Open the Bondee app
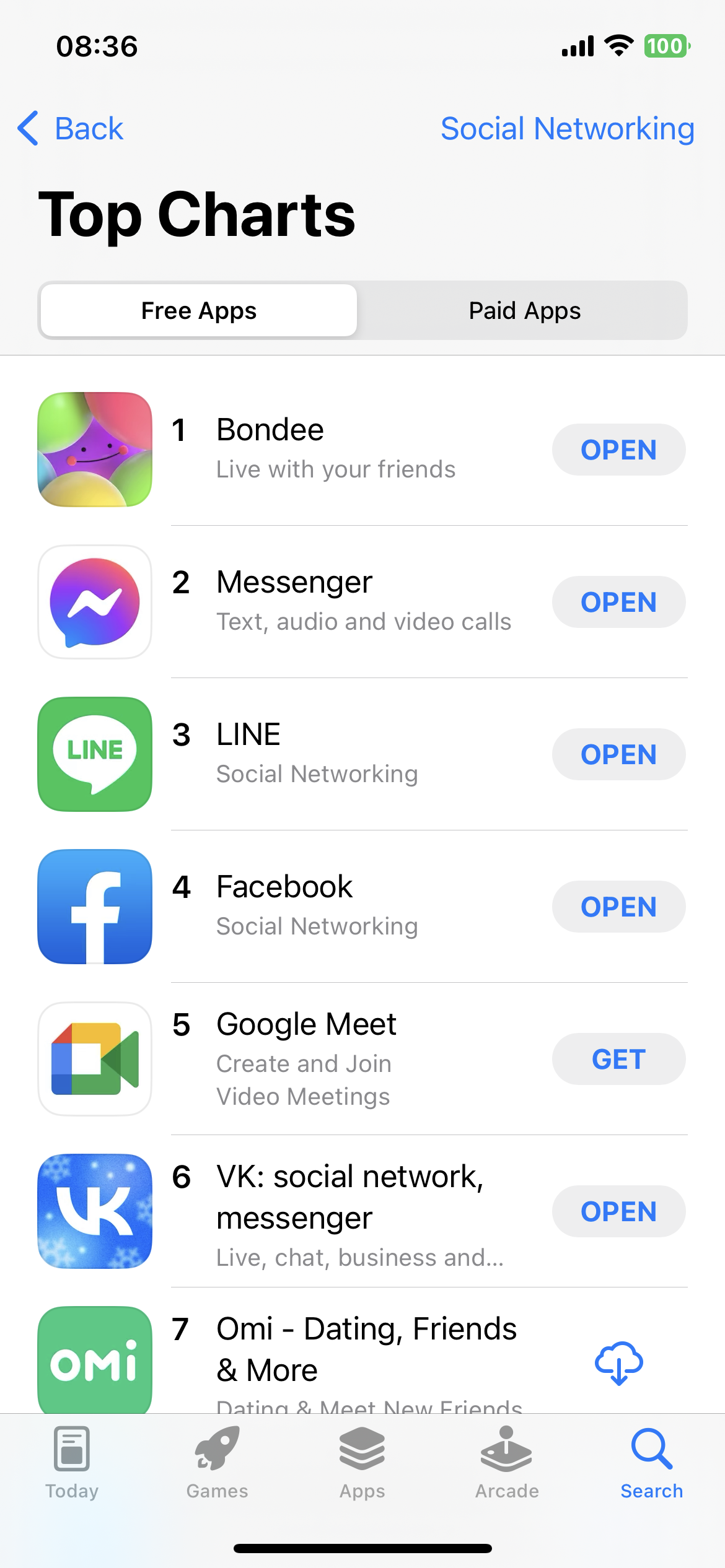The width and height of the screenshot is (725, 1568). (x=618, y=450)
